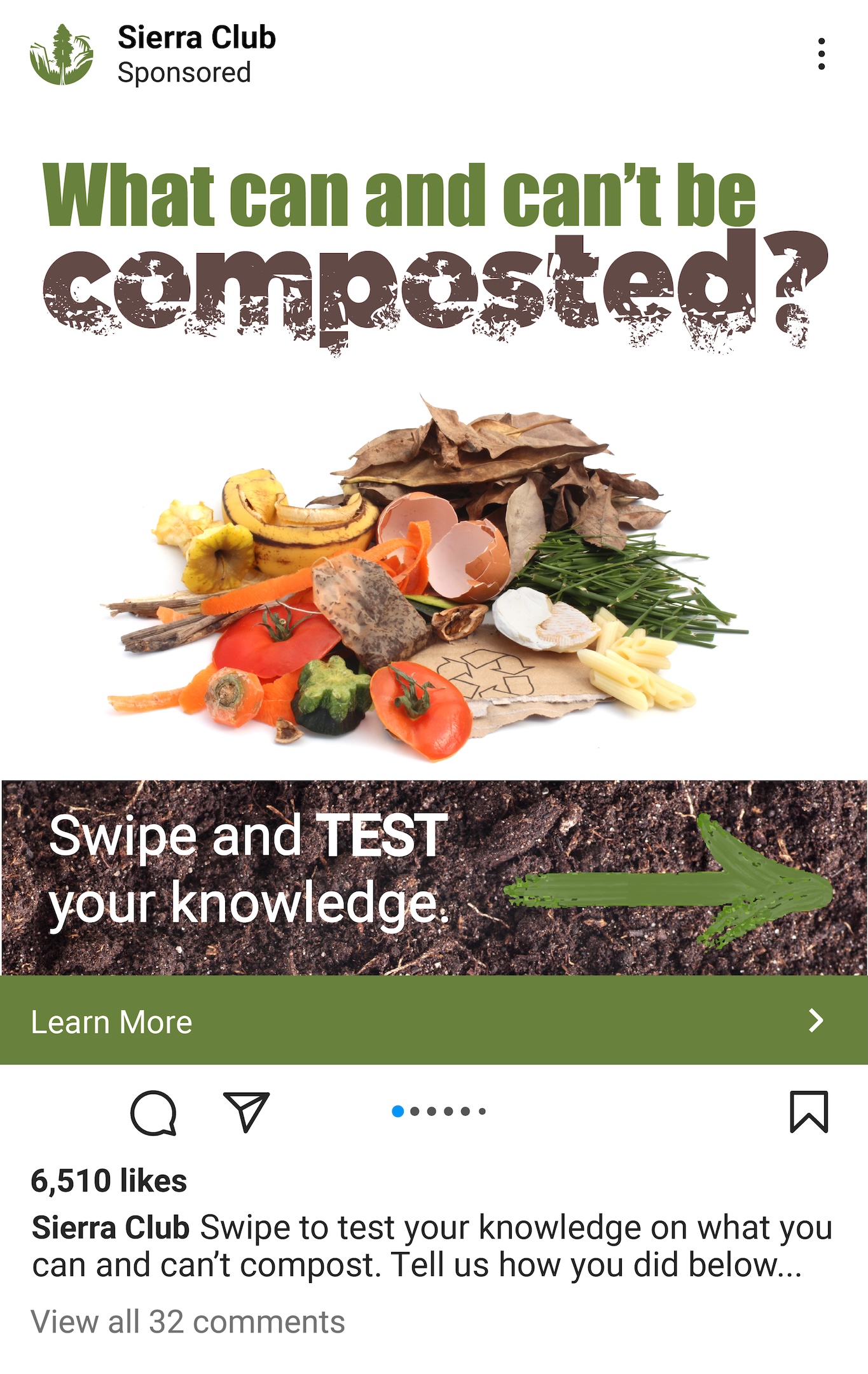The image size is (868, 1374).
Task: Open the list of 6,510 likes
Action: [x=109, y=1181]
